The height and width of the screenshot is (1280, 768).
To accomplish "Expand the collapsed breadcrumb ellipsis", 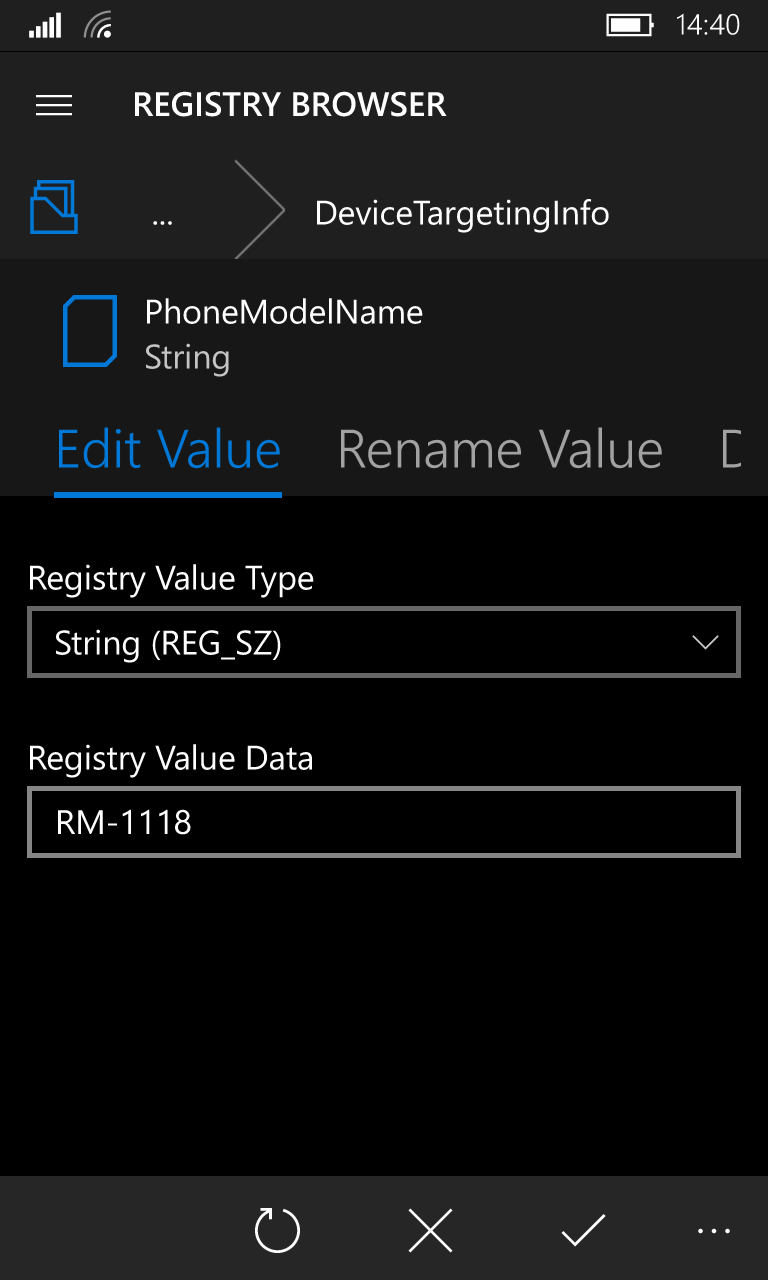I will pos(163,215).
